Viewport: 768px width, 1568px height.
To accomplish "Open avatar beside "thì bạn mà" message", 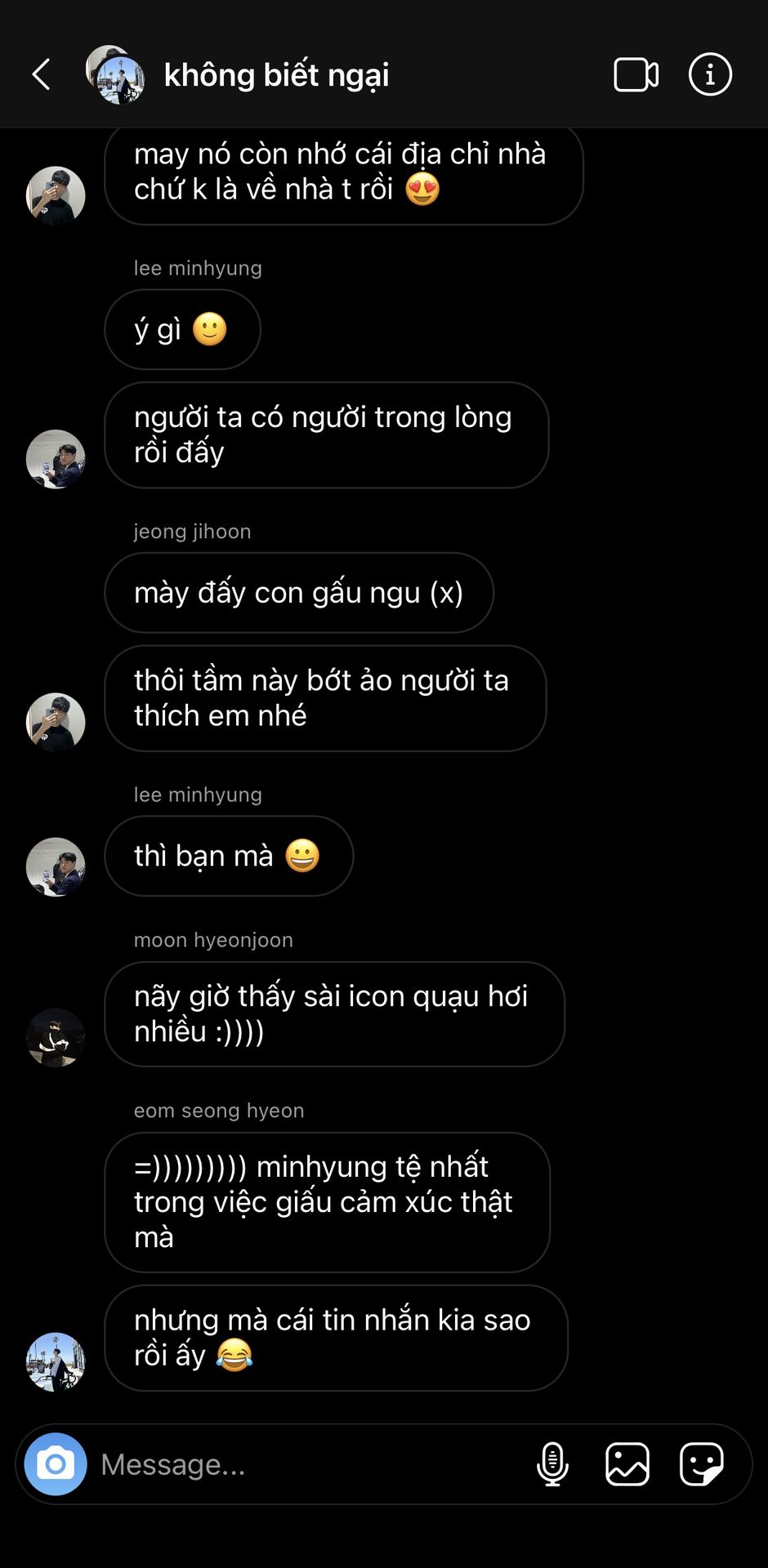I will tap(56, 866).
